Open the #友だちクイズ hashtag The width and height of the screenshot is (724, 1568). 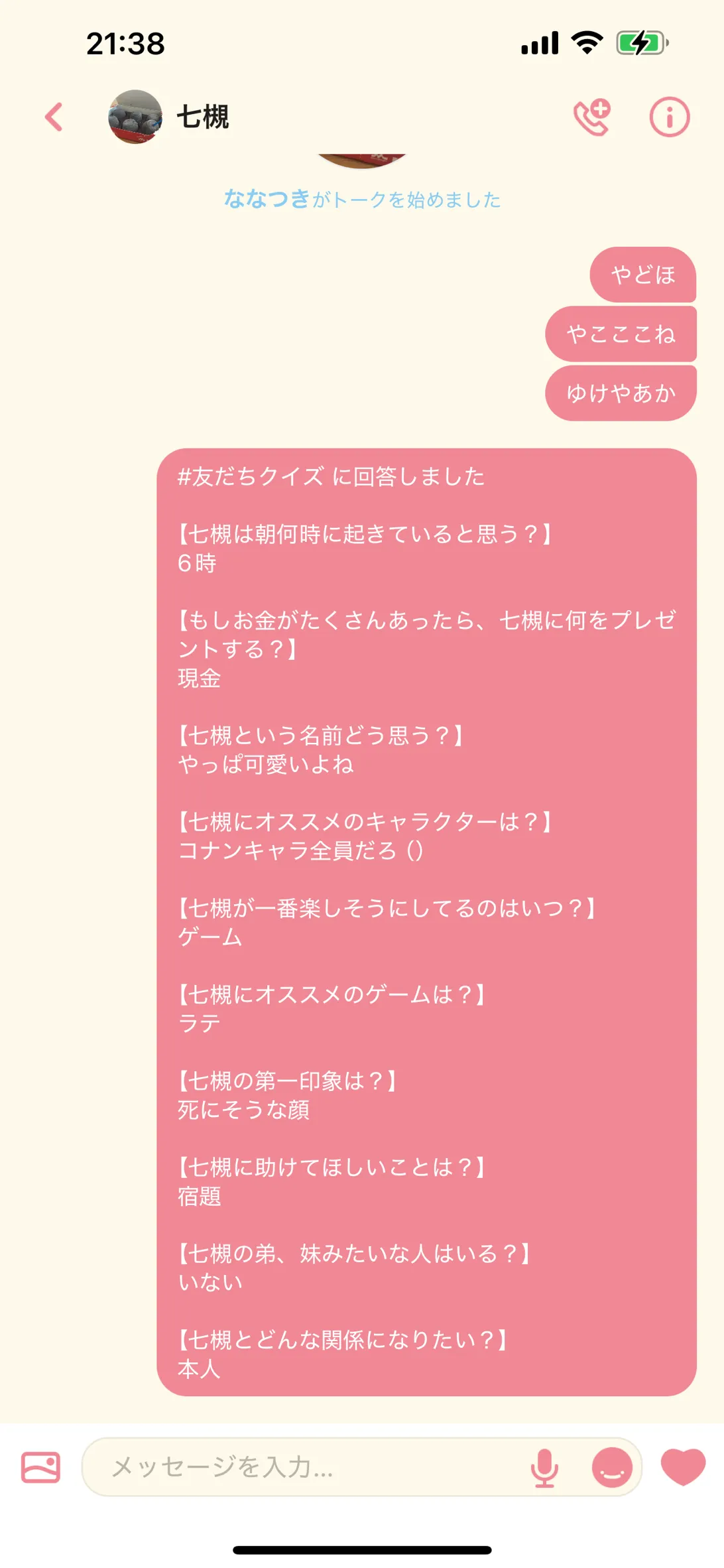pos(251,476)
